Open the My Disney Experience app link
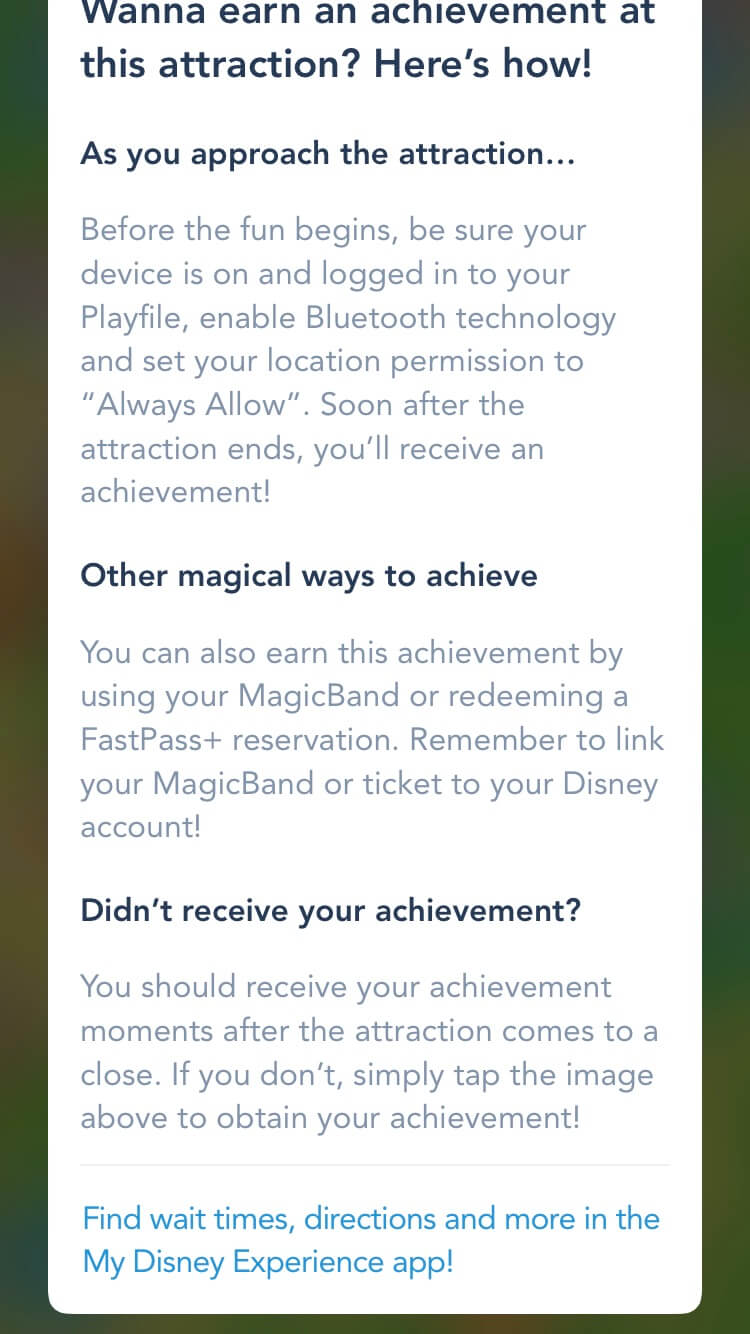 coord(371,1240)
